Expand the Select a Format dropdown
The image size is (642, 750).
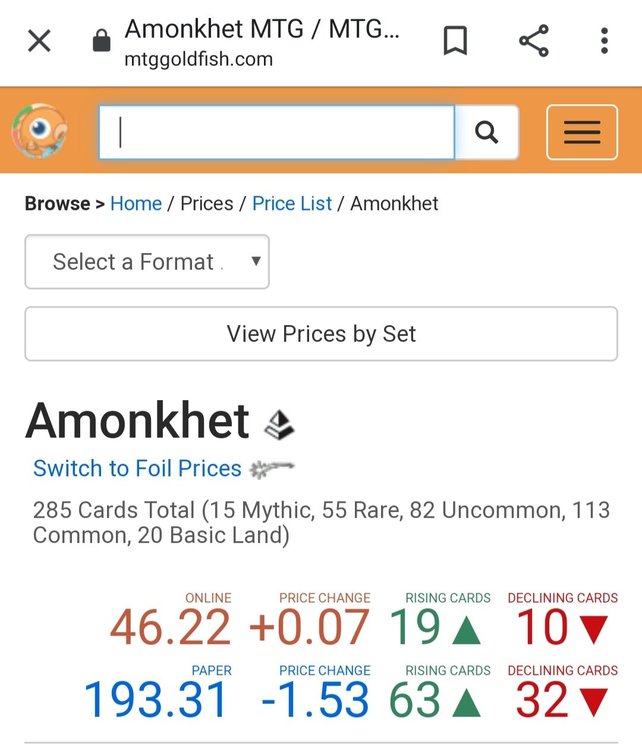[147, 262]
